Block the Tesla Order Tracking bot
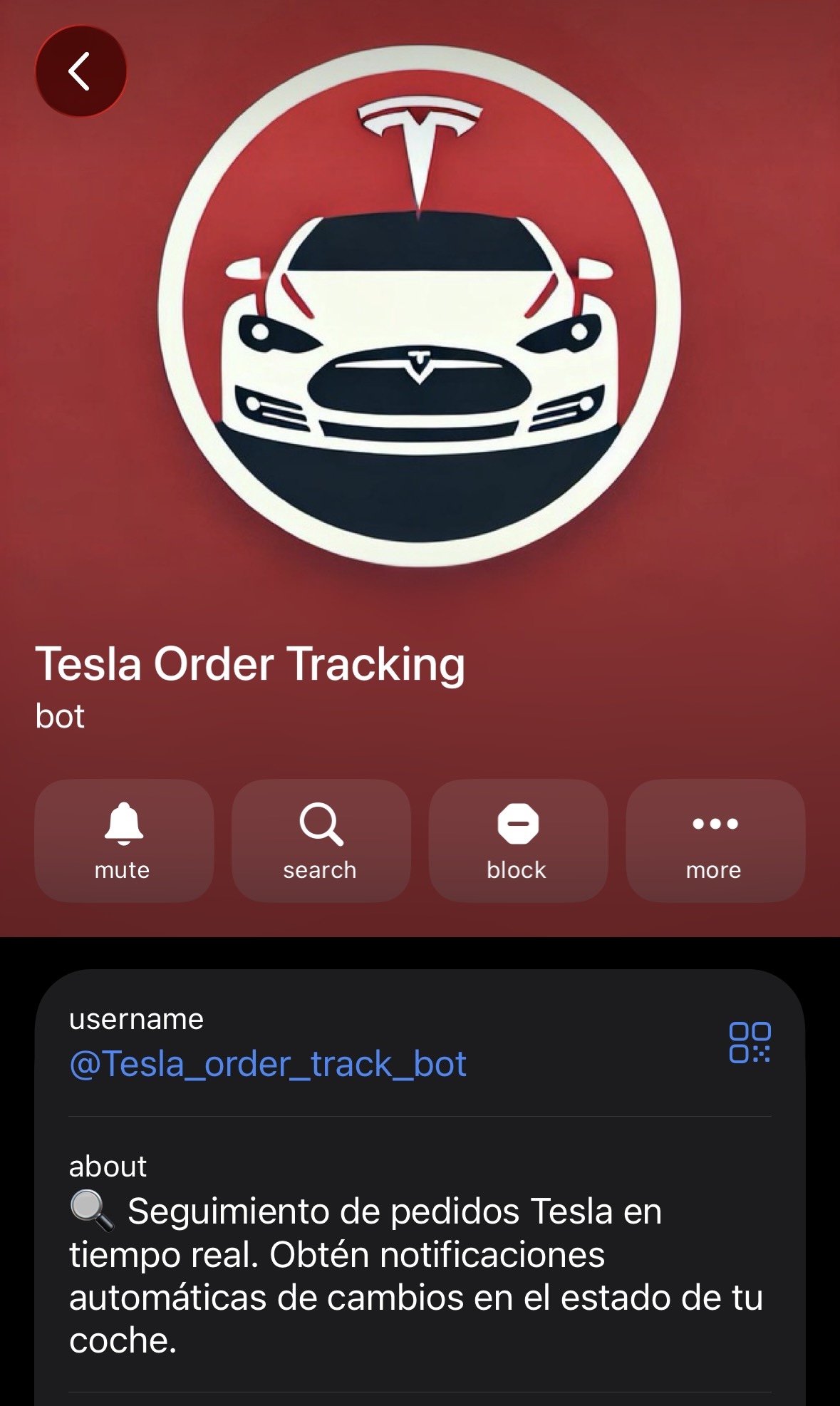This screenshot has height=1406, width=840. click(517, 842)
